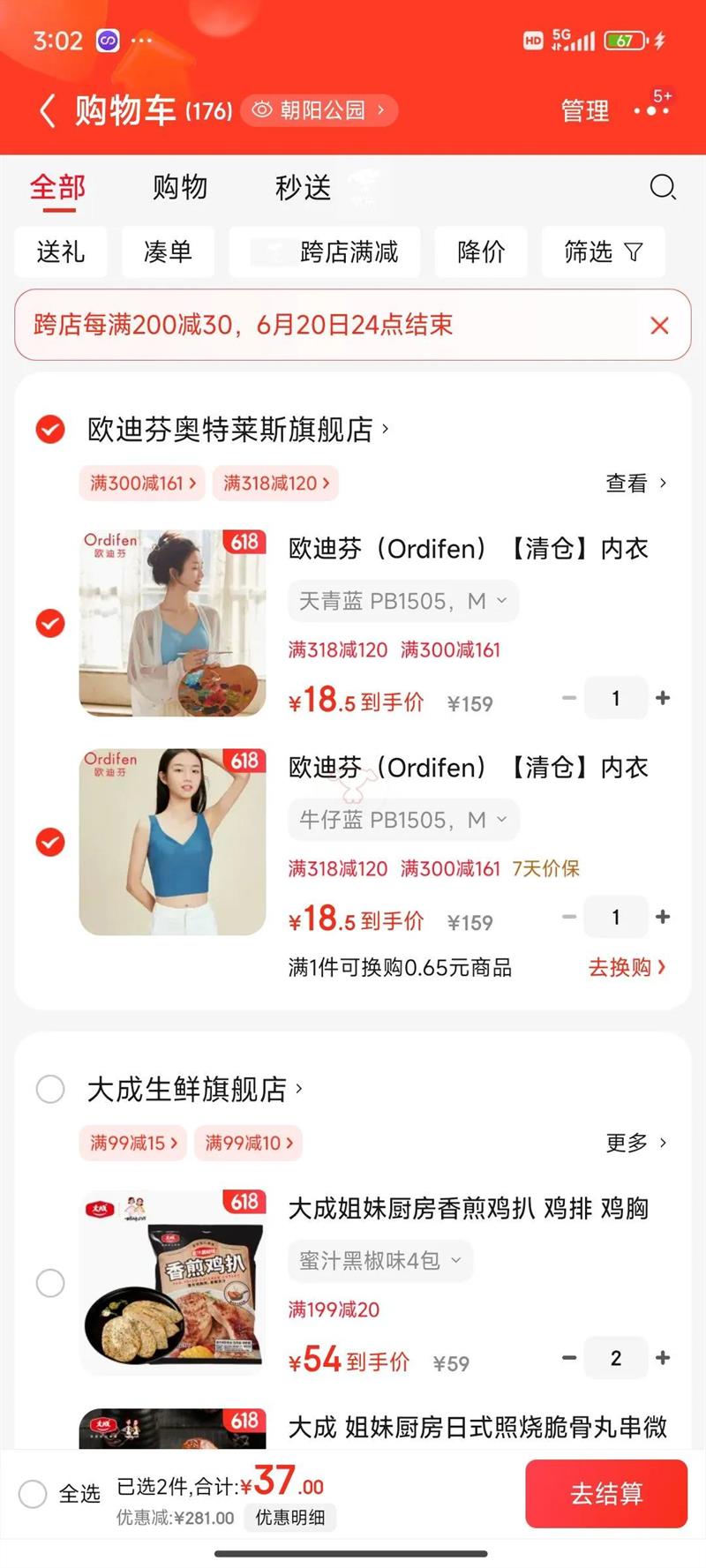Uncheck the 欧迪芬奥特莱斯旗舰店 store checkbox
This screenshot has height=1568, width=706.
[x=50, y=430]
